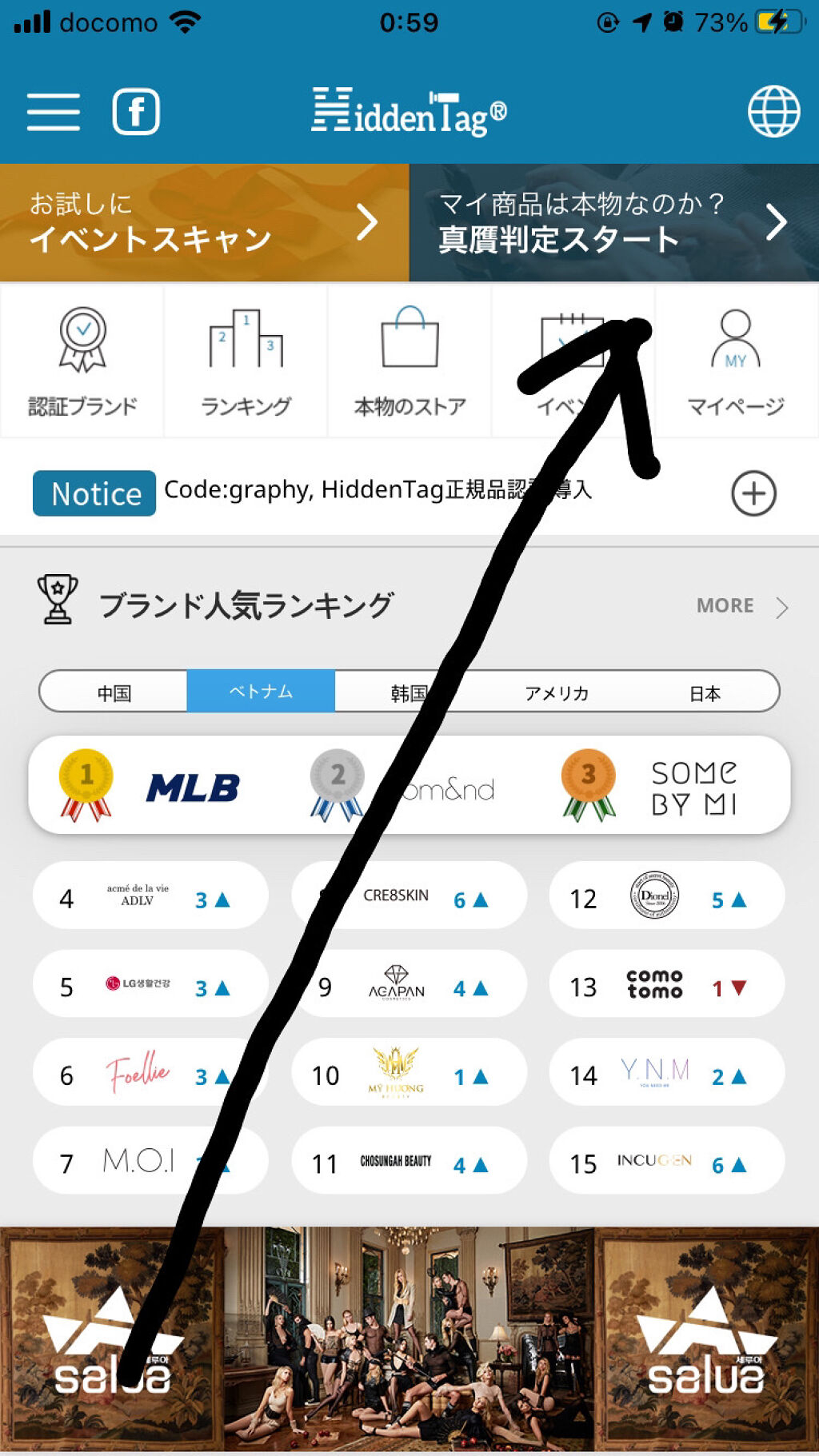Open the hamburger menu
This screenshot has height=1456, width=819.
click(54, 112)
